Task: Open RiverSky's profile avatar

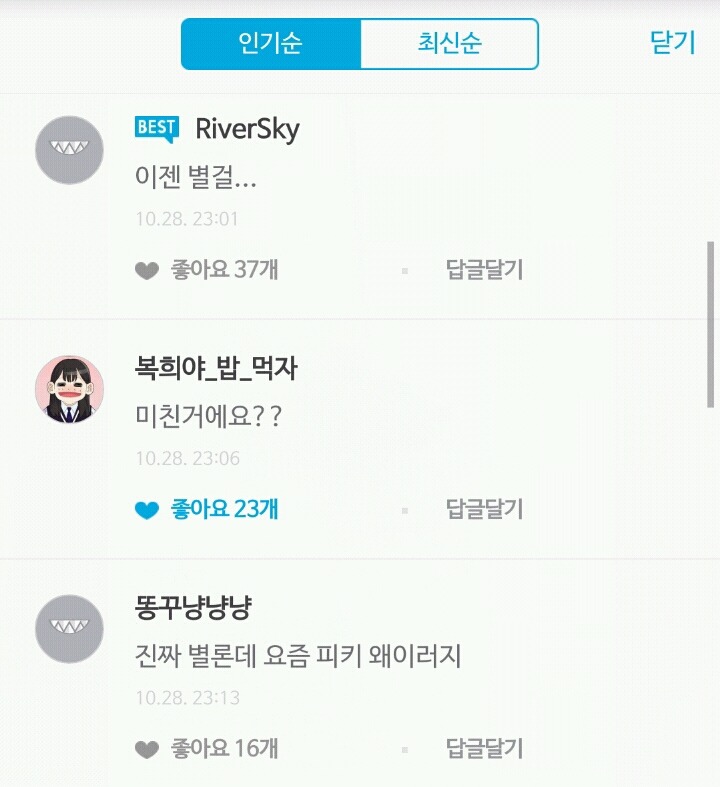Action: pos(67,149)
